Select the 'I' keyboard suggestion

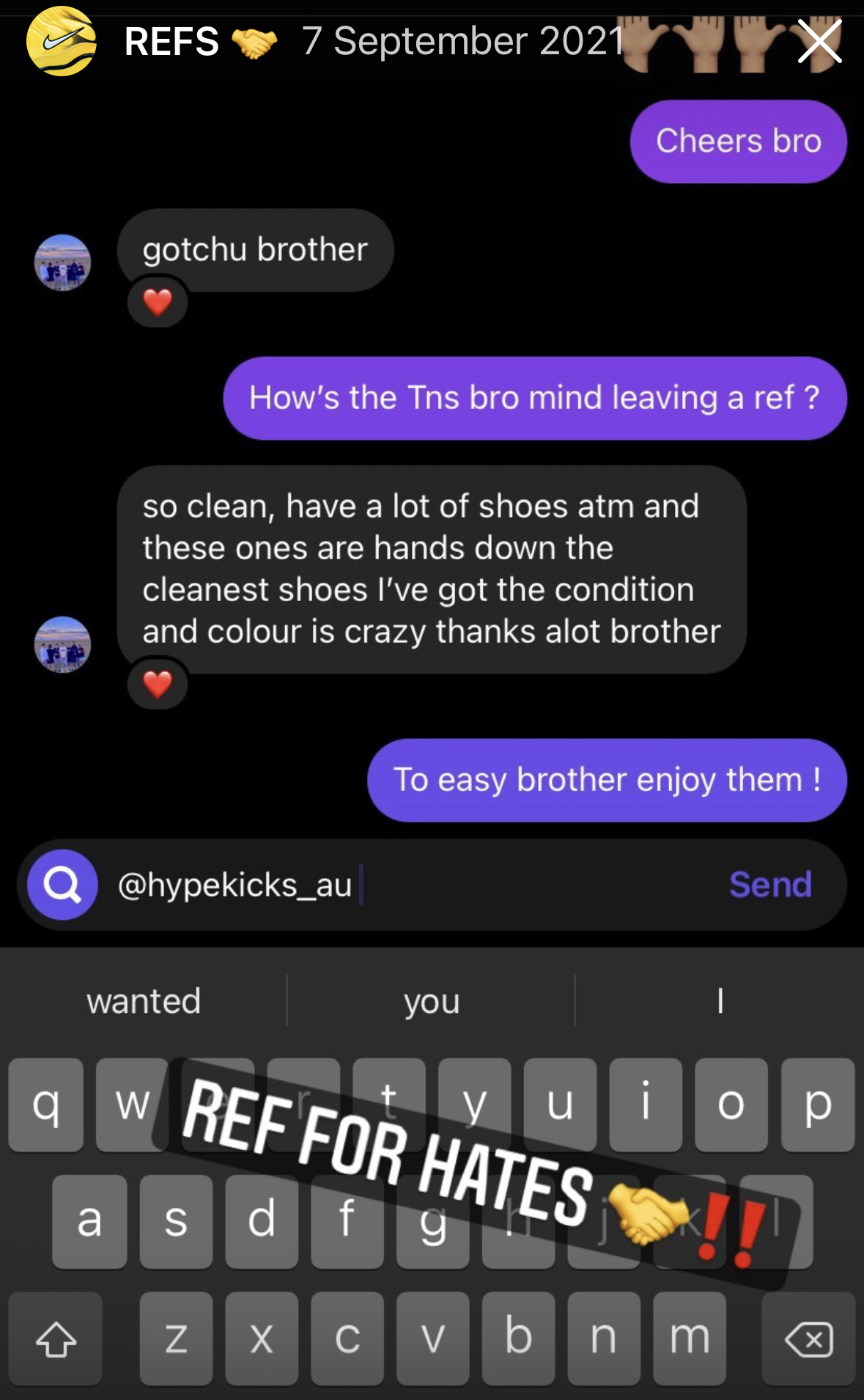pyautogui.click(x=720, y=1001)
